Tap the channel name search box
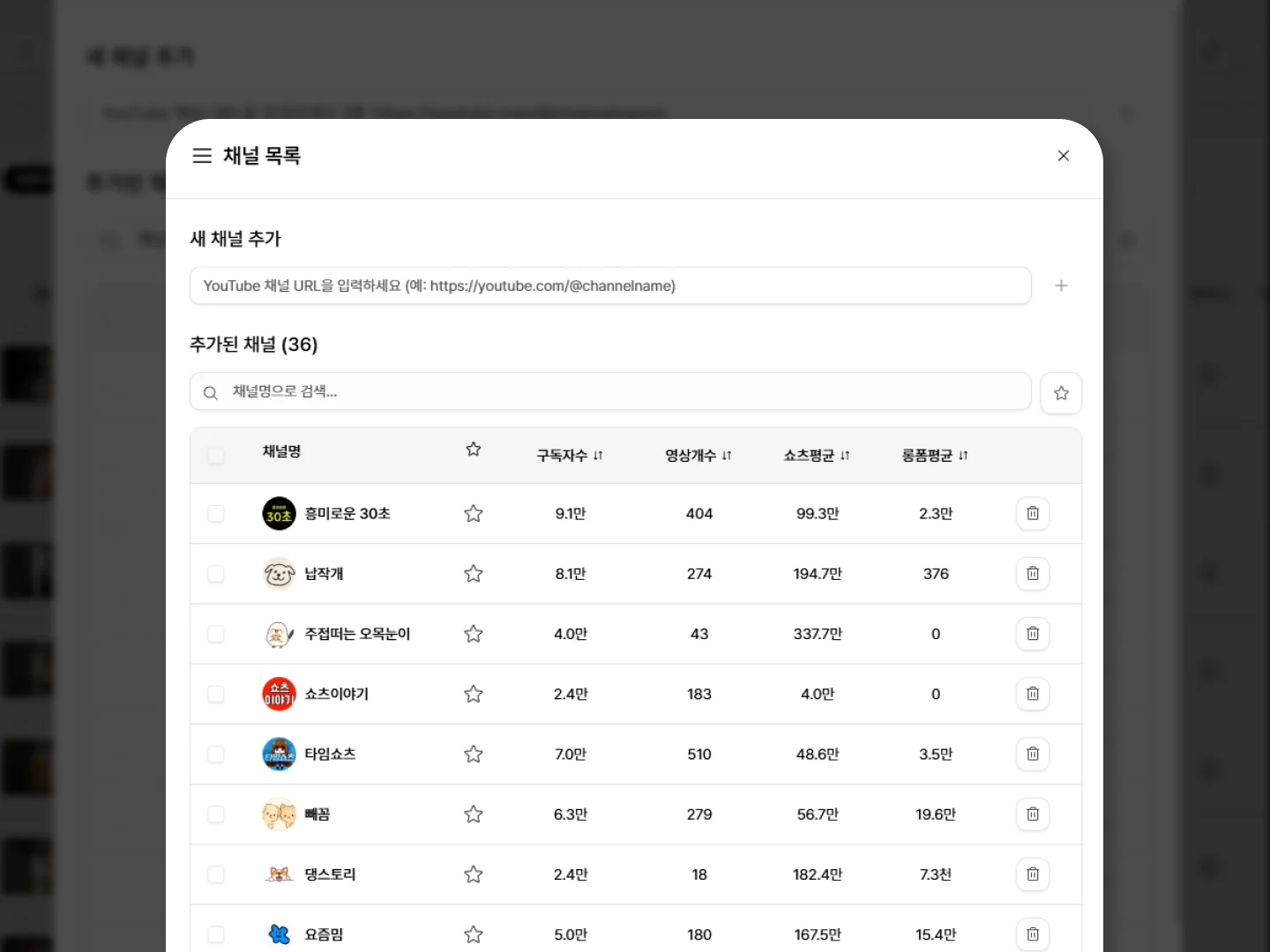This screenshot has height=952, width=1270. pos(609,391)
